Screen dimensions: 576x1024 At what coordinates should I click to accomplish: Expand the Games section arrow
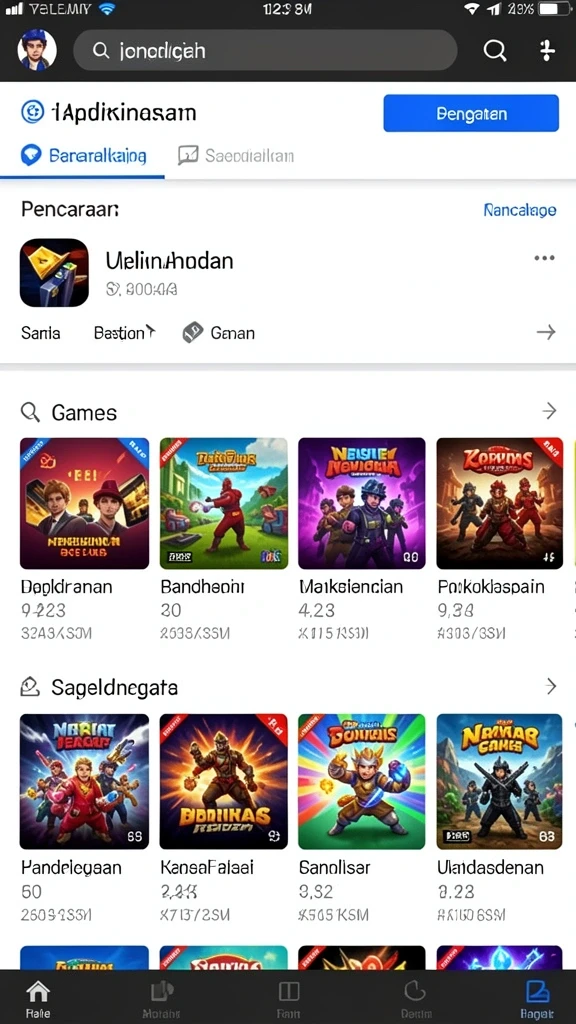[550, 411]
